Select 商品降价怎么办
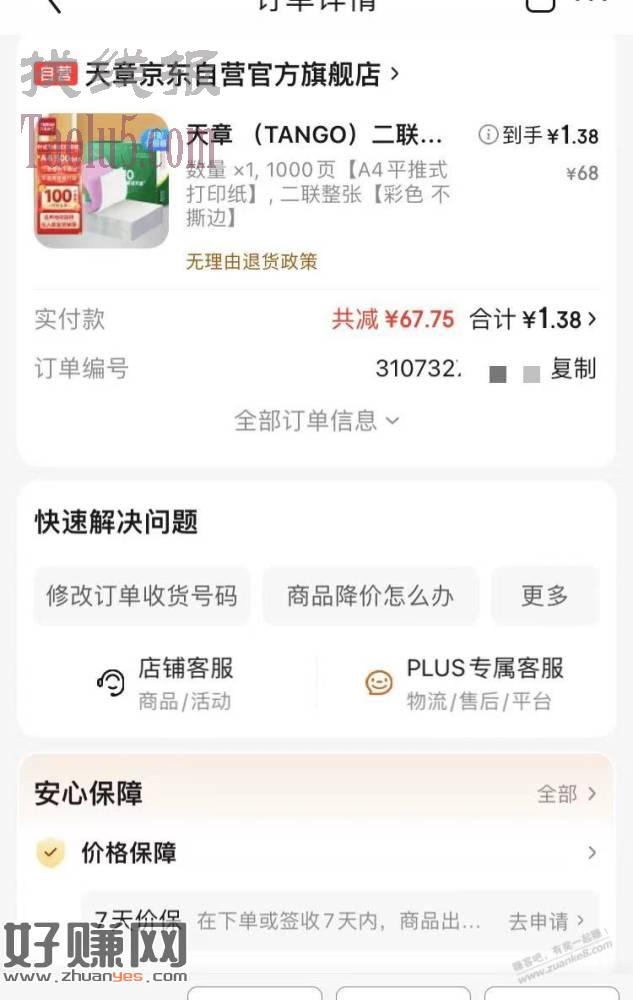This screenshot has height=1000, width=633. tap(370, 597)
